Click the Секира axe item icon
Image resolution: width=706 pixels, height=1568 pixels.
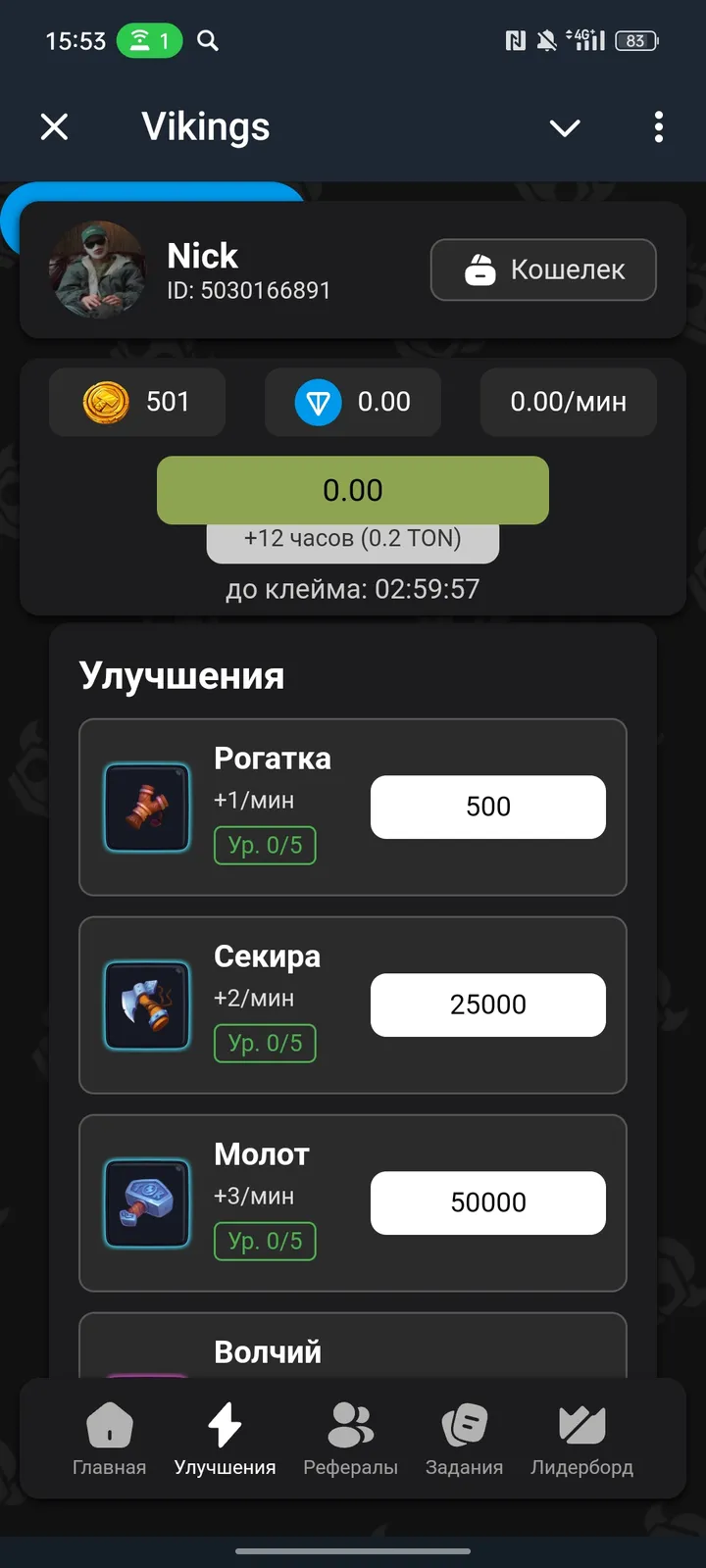pos(147,1005)
